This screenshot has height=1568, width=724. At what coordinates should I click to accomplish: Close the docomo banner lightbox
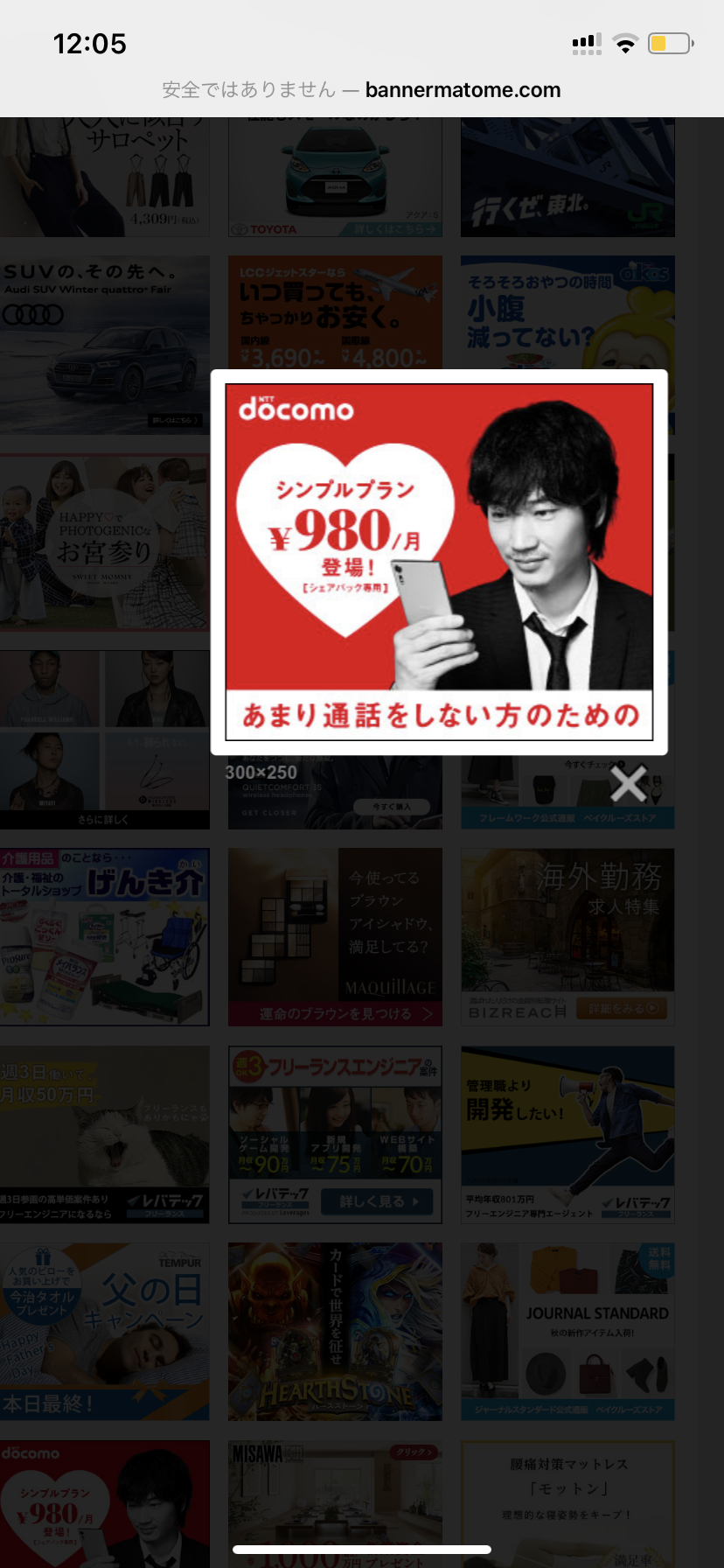tap(629, 783)
